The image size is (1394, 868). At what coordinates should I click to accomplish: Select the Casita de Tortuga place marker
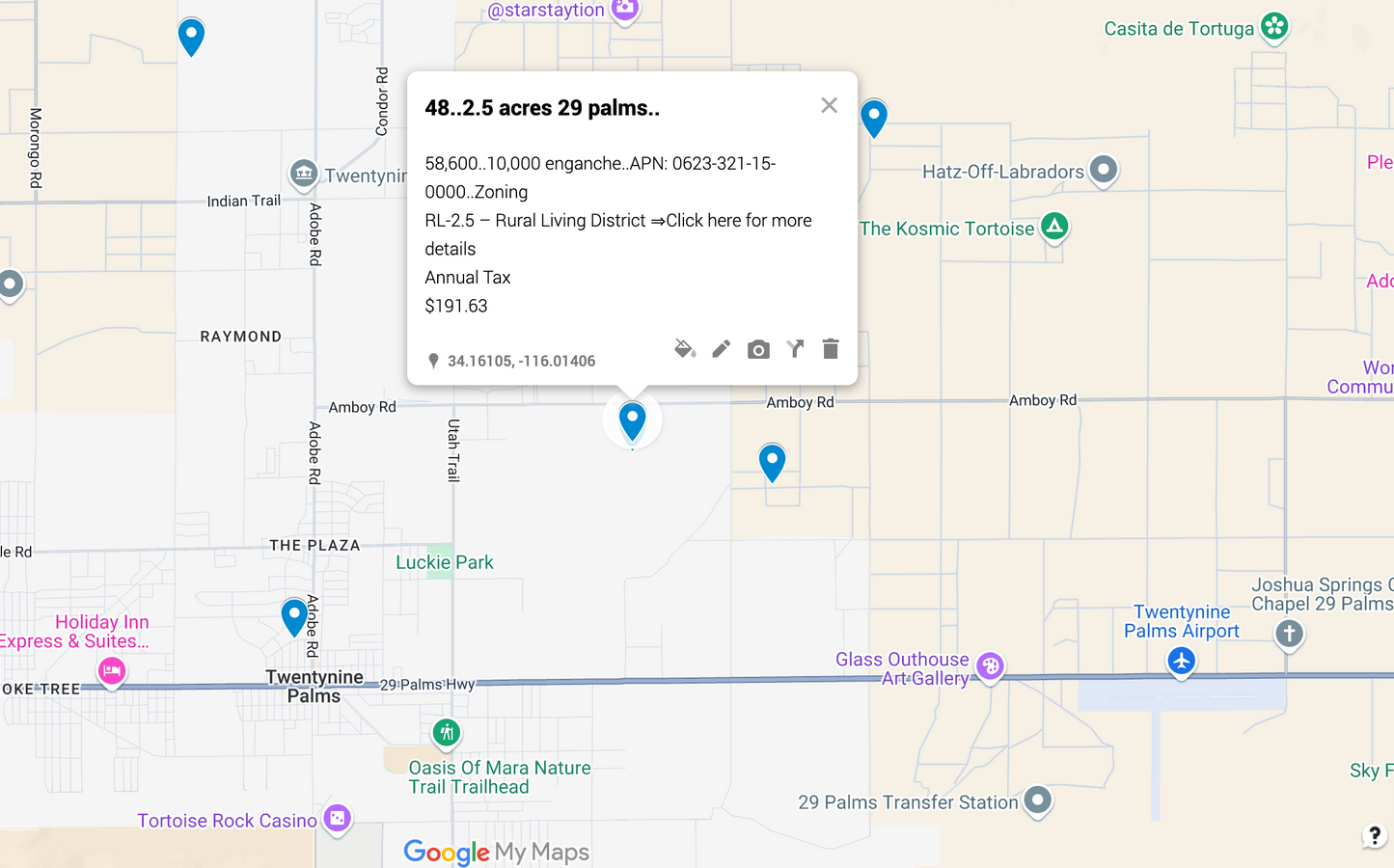pos(1274,27)
